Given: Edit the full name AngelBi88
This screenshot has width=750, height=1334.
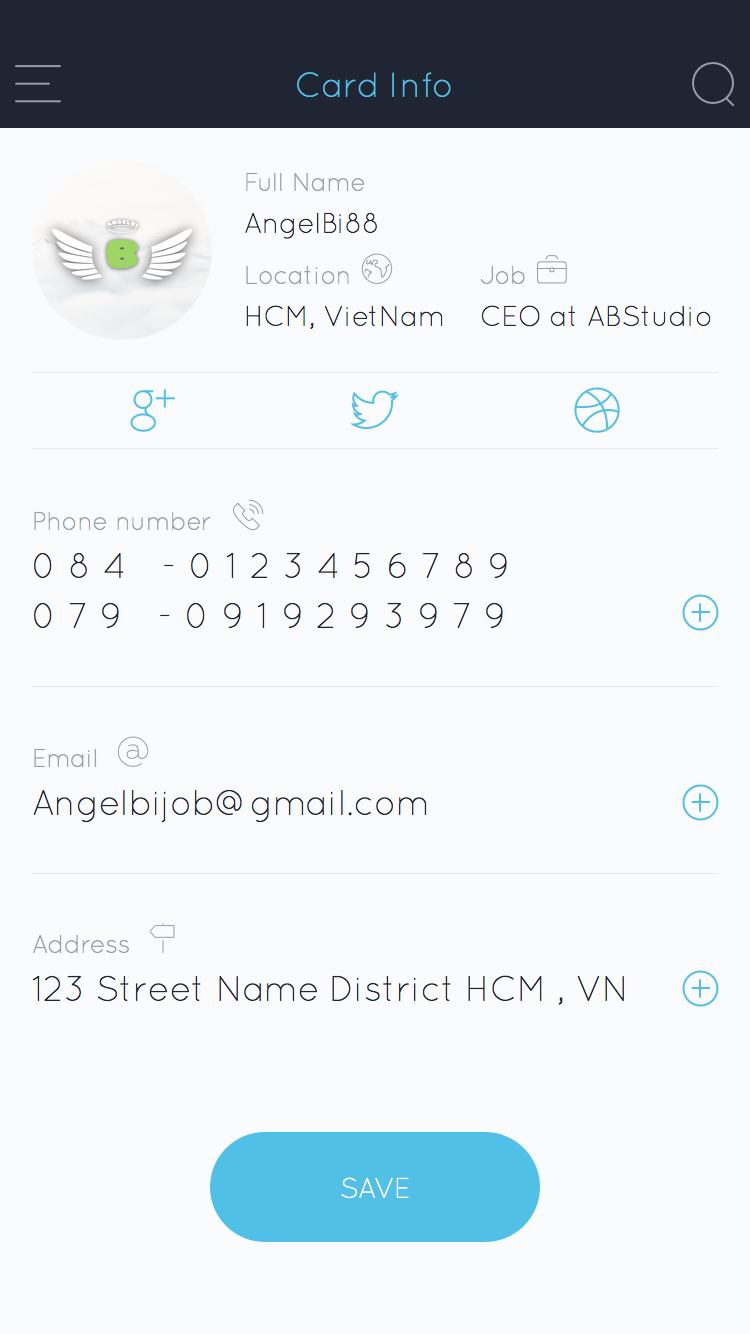Looking at the screenshot, I should [312, 224].
